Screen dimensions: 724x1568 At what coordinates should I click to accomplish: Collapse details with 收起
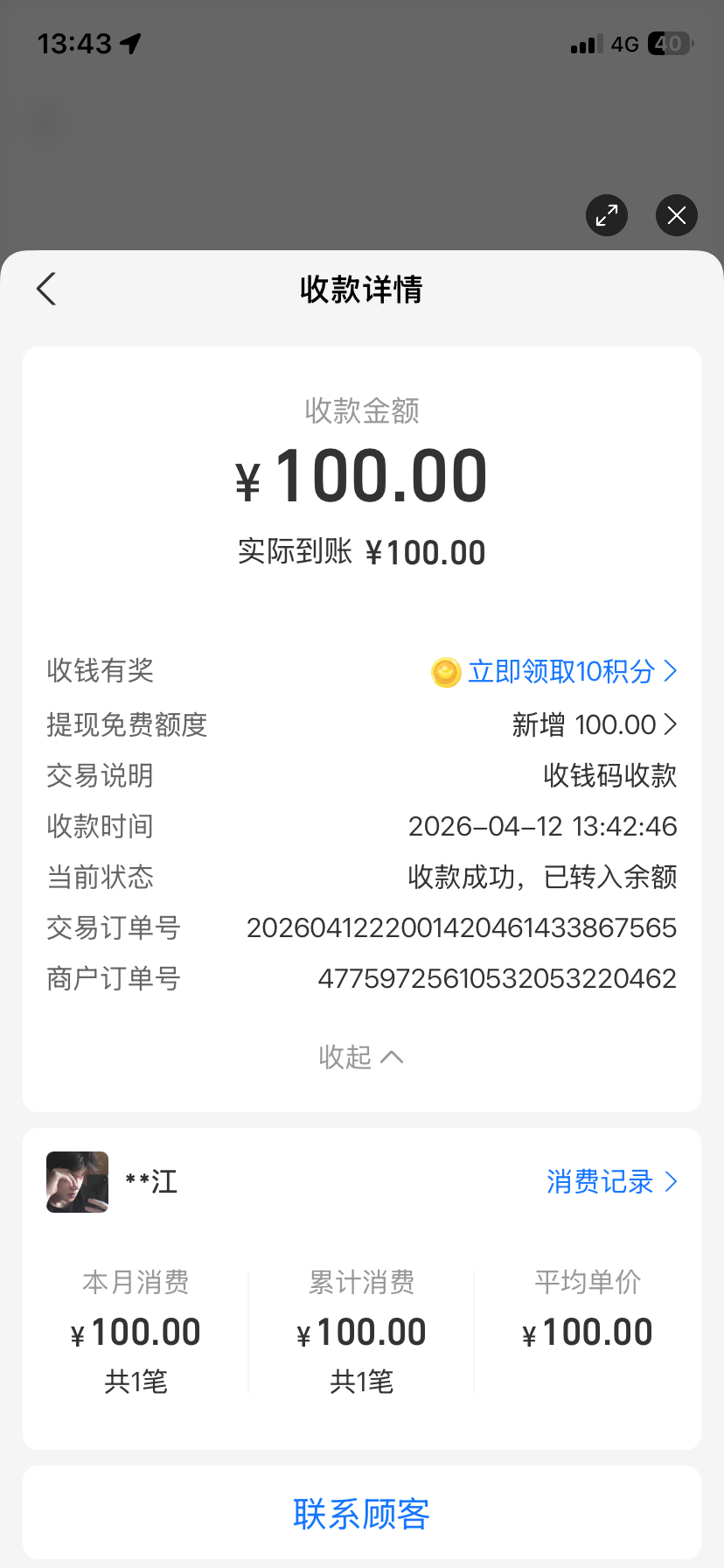[x=360, y=1057]
